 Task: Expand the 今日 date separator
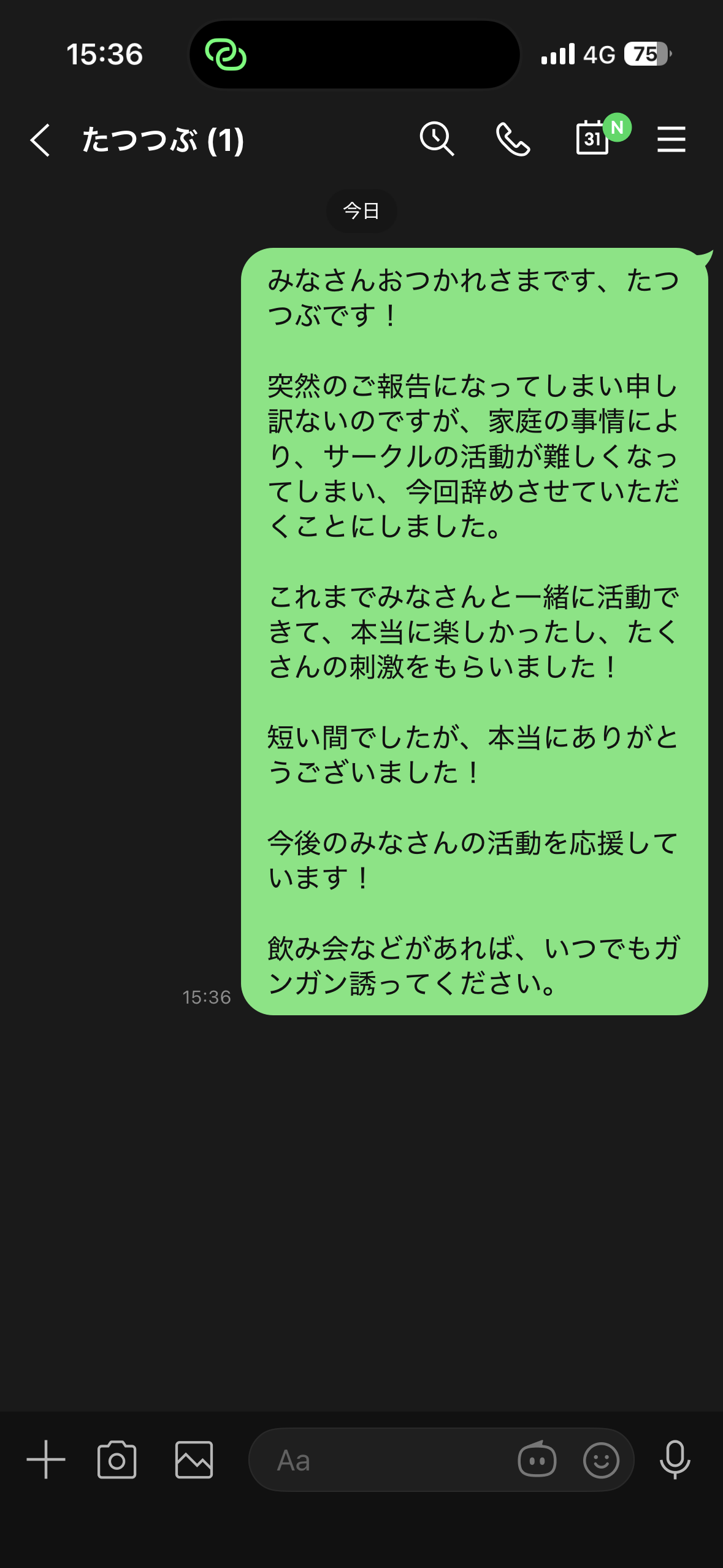pos(361,210)
